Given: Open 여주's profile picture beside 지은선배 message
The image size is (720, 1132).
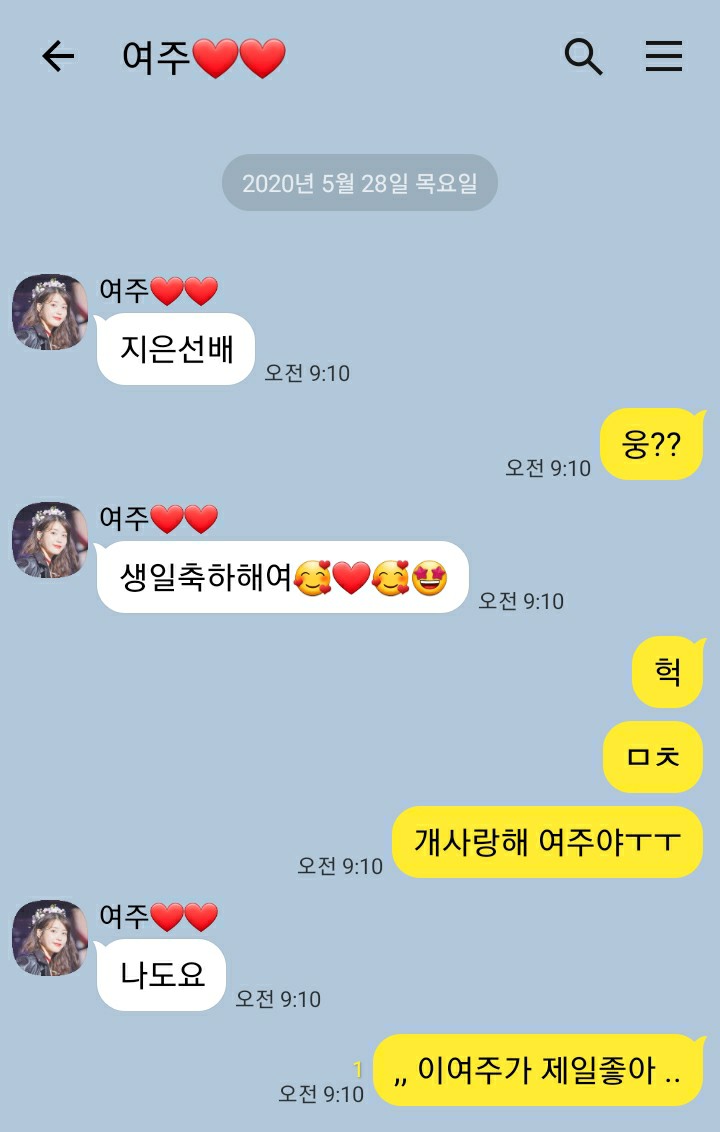Looking at the screenshot, I should point(50,312).
